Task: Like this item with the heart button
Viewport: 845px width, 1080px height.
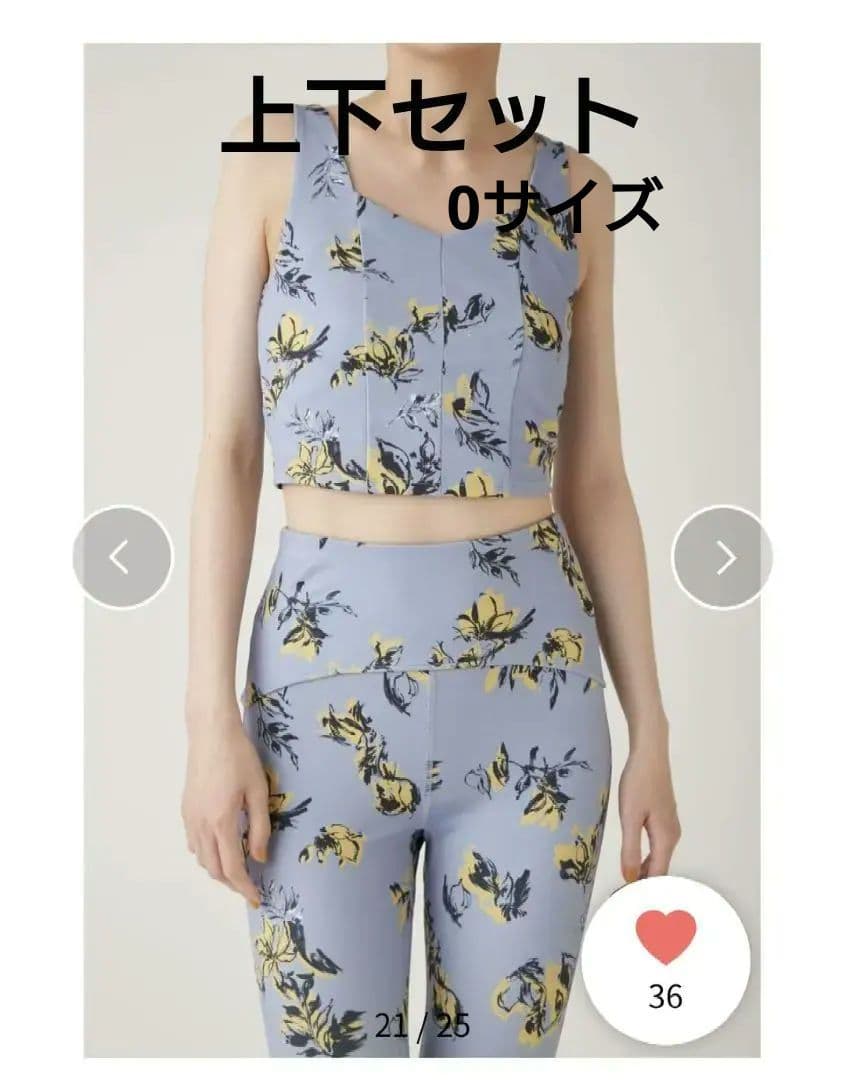Action: click(x=665, y=938)
